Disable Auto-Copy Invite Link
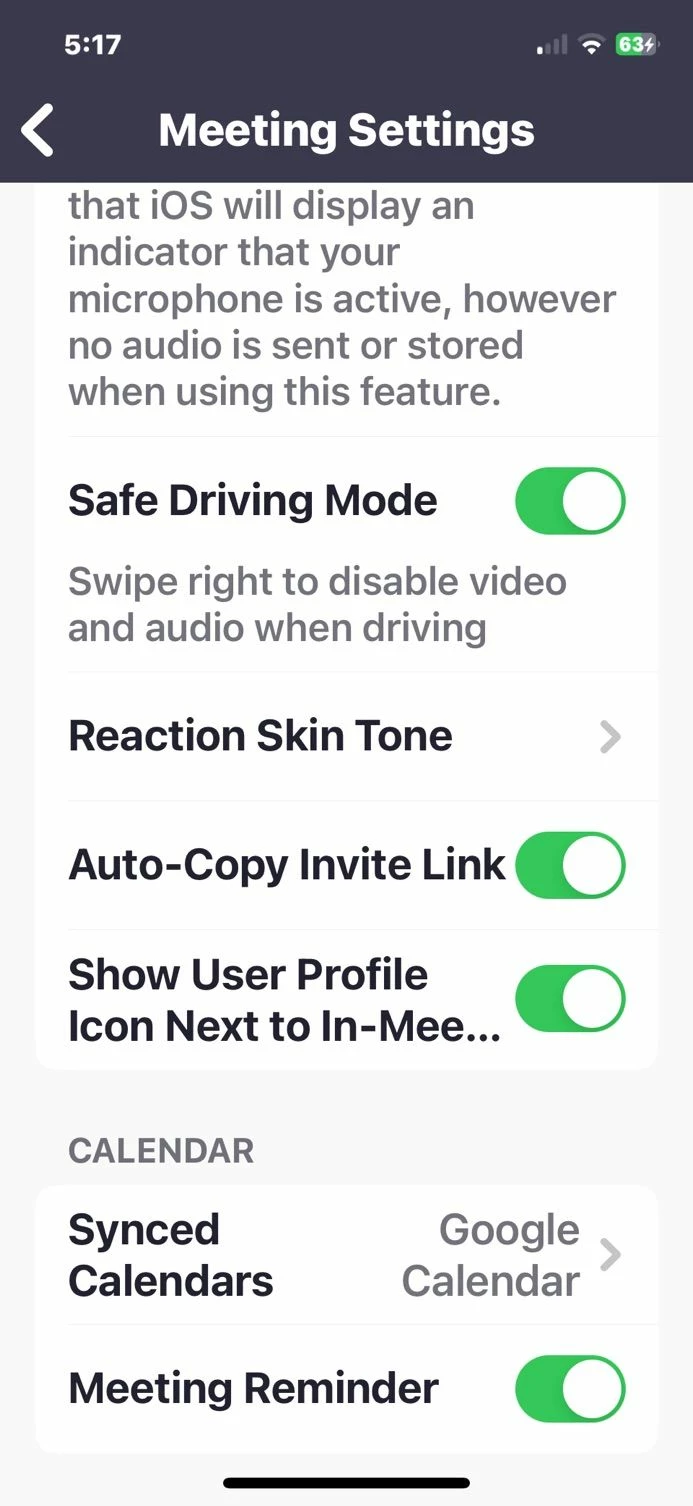The image size is (693, 1506). click(x=570, y=865)
